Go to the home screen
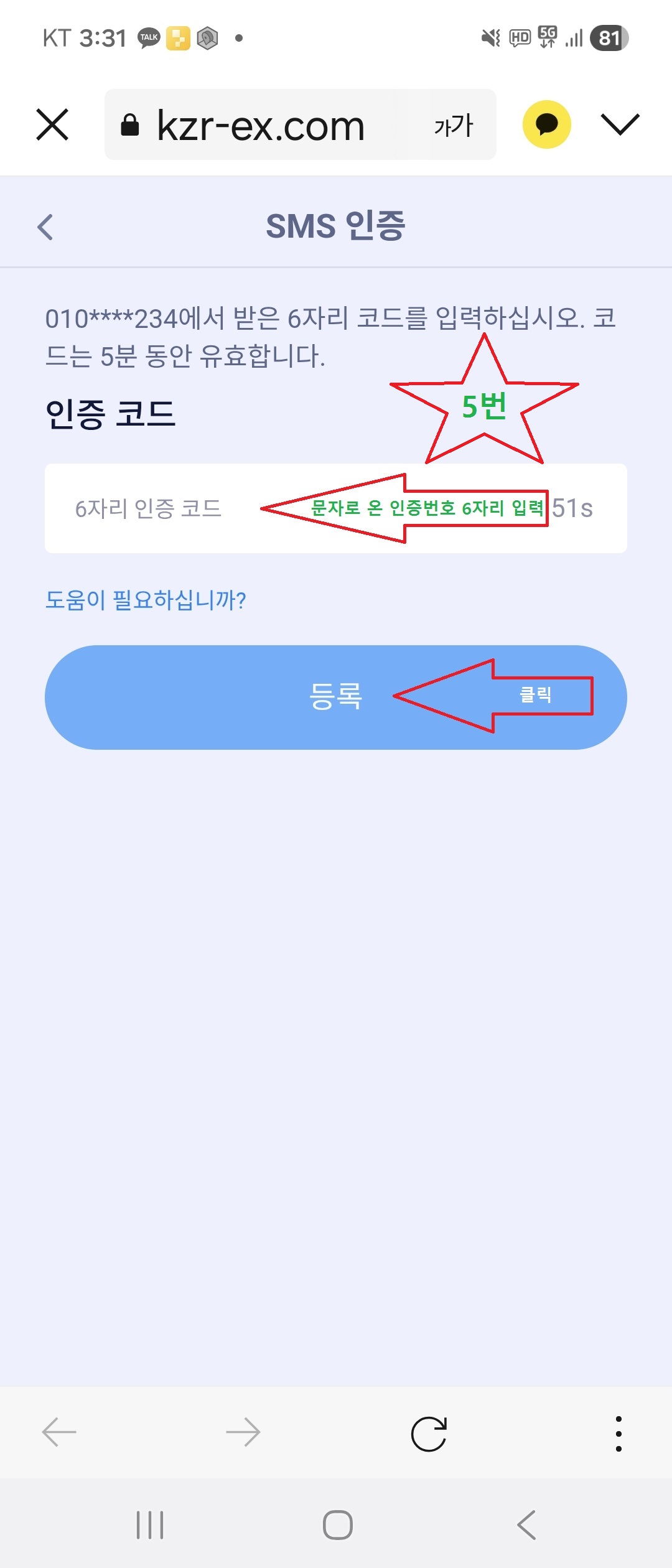Viewport: 672px width, 1568px height. [337, 1525]
